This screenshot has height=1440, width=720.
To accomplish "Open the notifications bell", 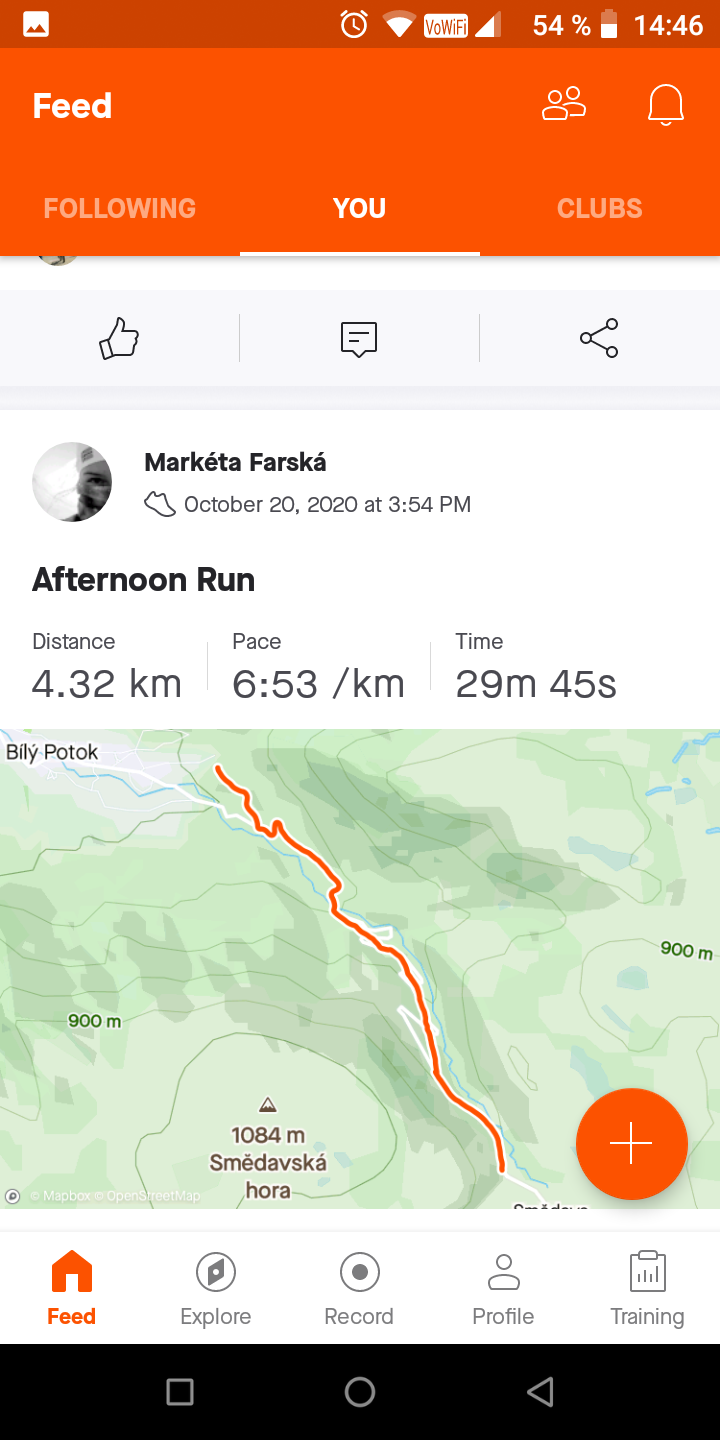I will point(666,105).
